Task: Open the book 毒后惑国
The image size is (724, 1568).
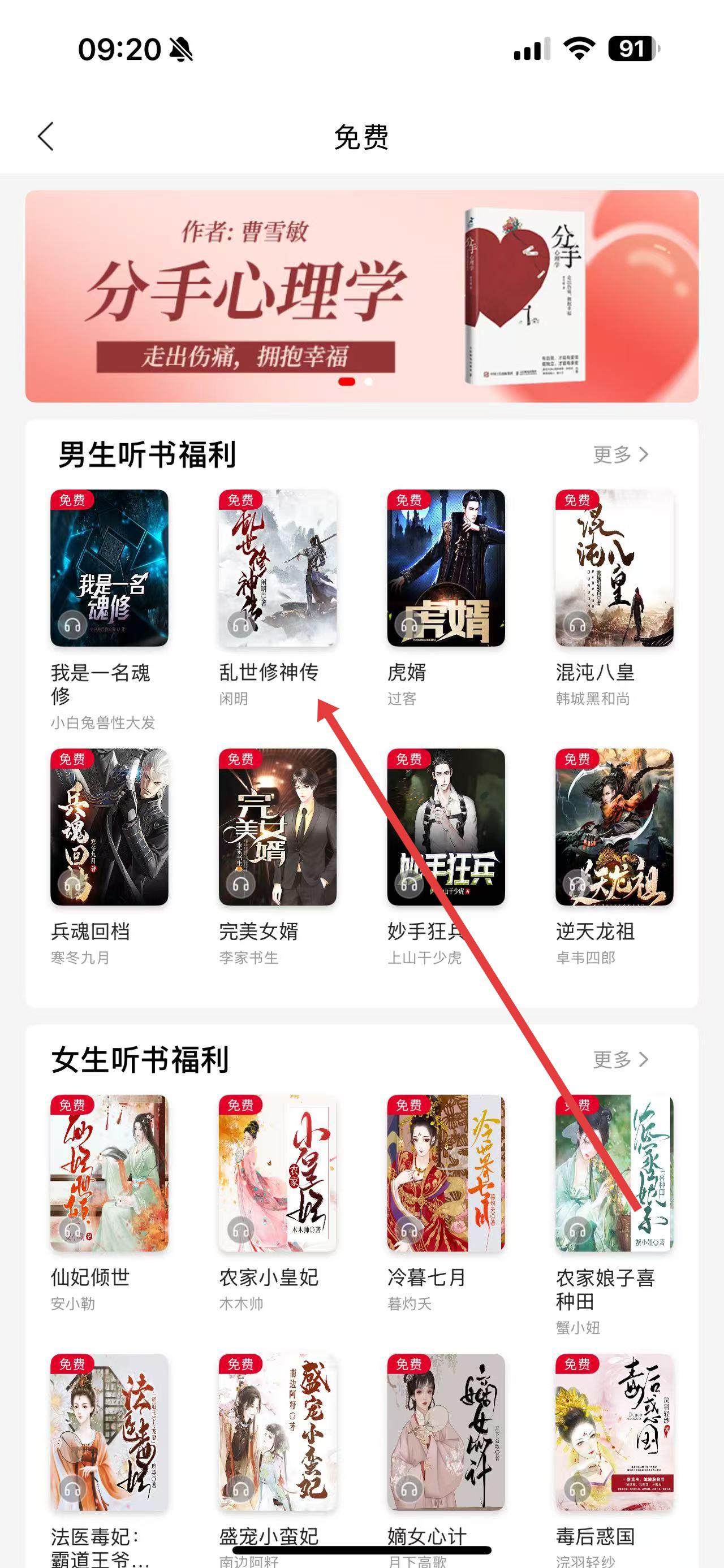Action: point(614,1432)
